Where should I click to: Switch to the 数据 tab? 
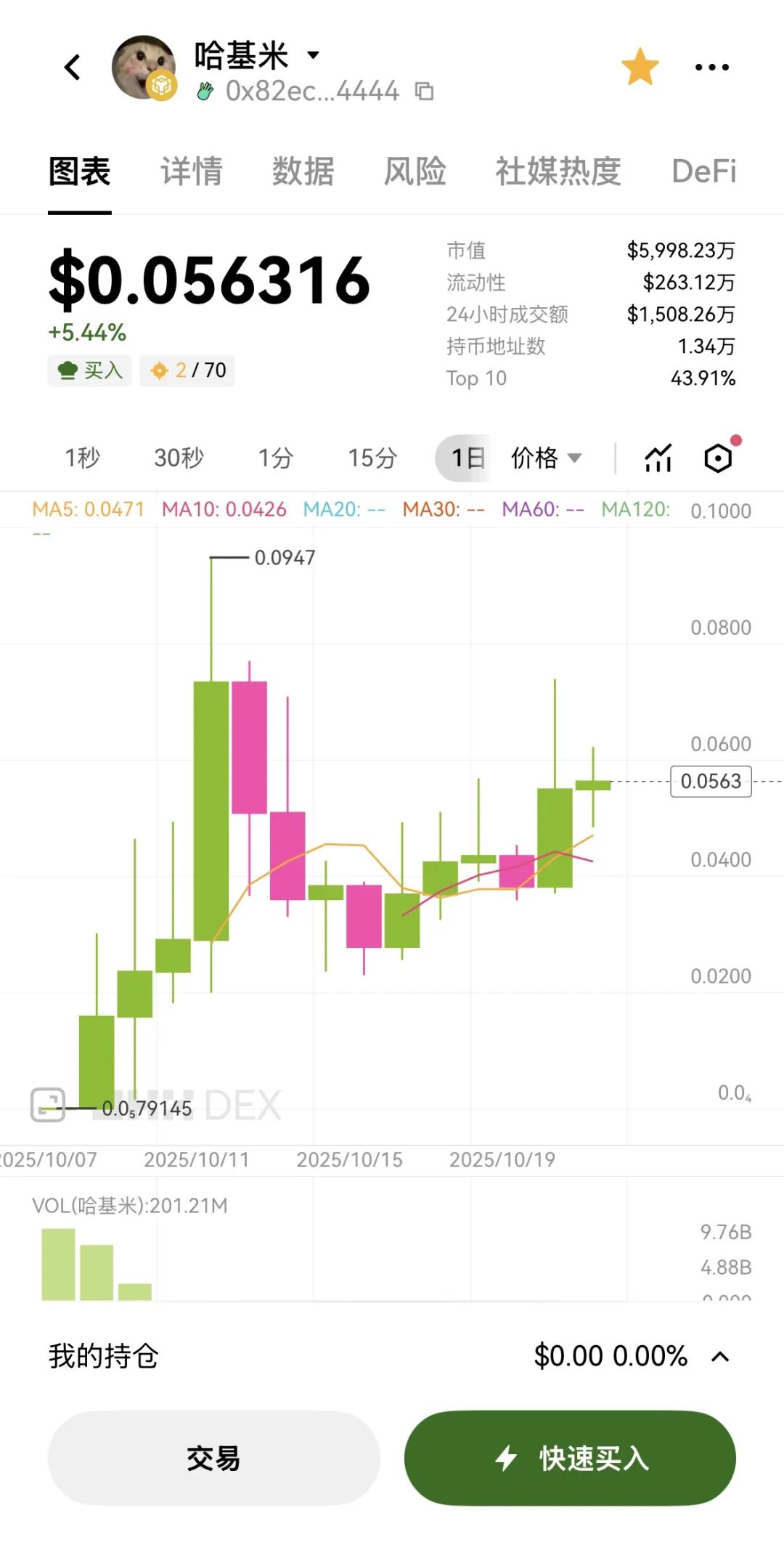pyautogui.click(x=303, y=171)
